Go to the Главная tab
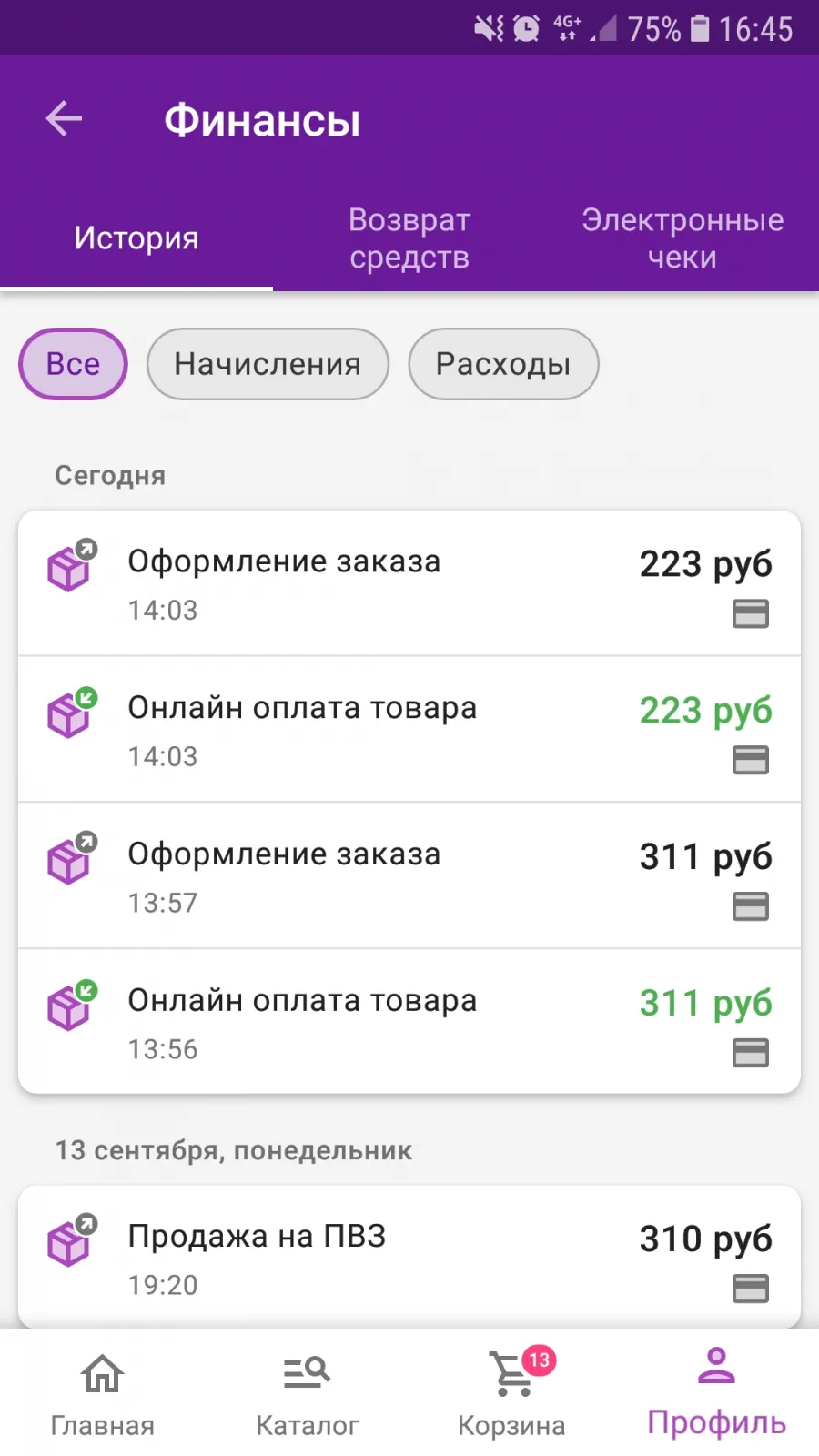The width and height of the screenshot is (819, 1456). [x=102, y=1394]
